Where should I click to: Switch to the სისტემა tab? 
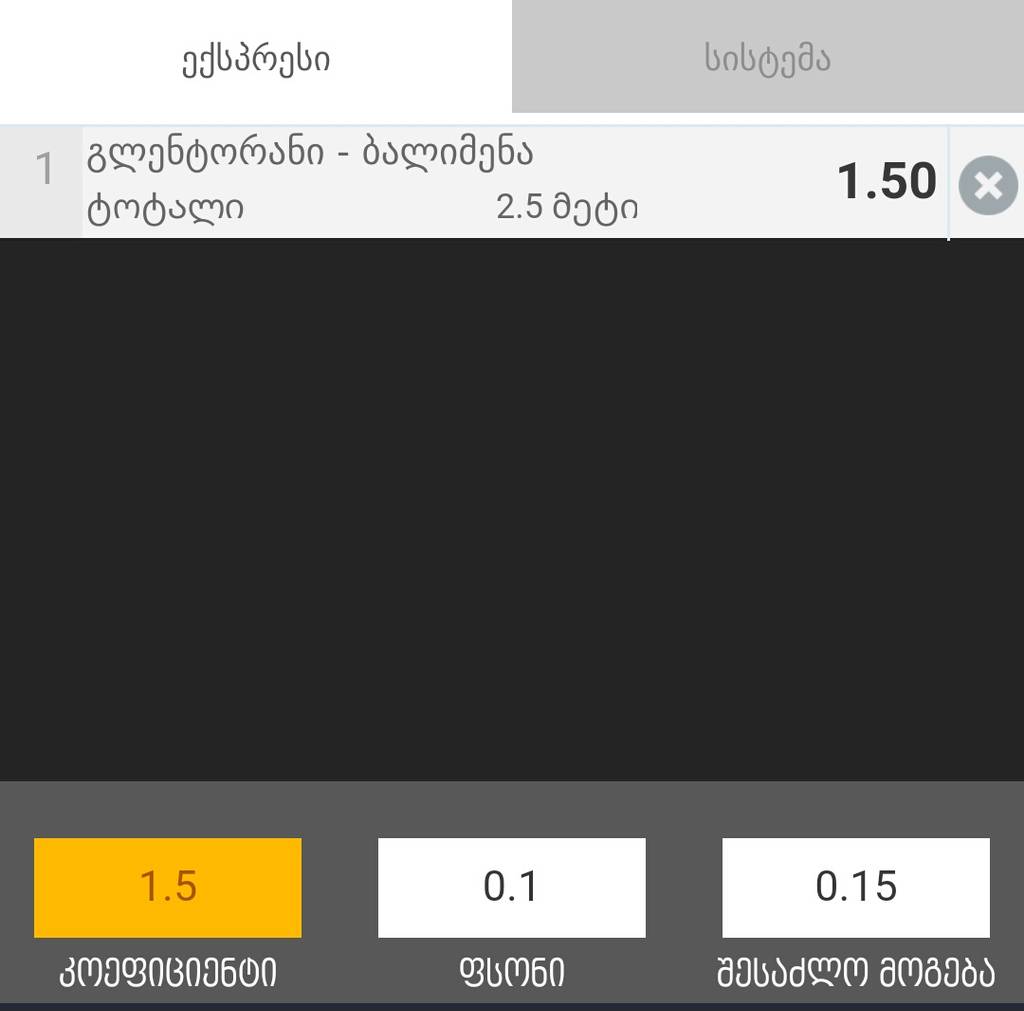click(x=767, y=58)
